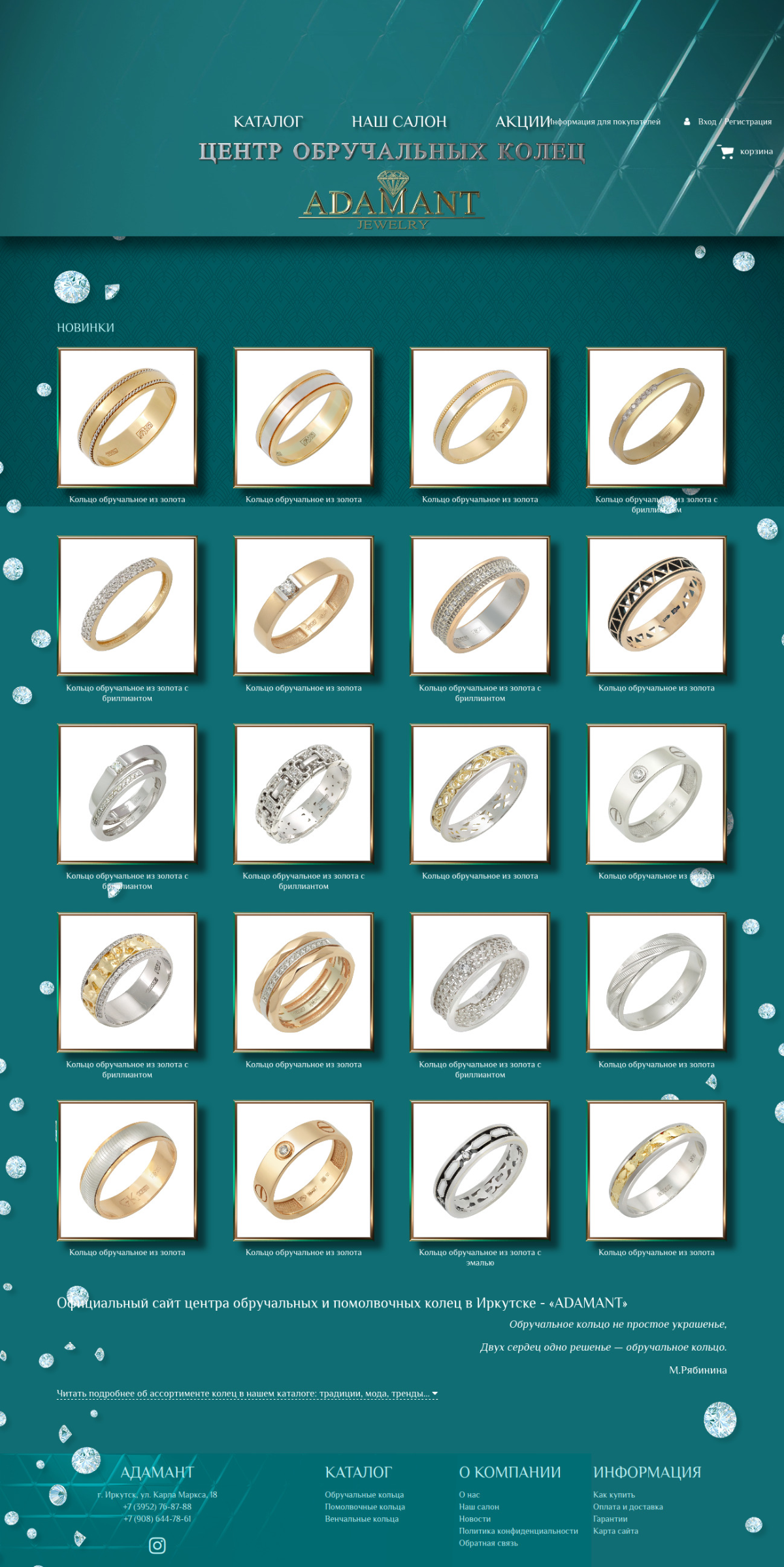Go to the АКЦИИ page
This screenshot has width=784, height=1567.
(x=522, y=122)
